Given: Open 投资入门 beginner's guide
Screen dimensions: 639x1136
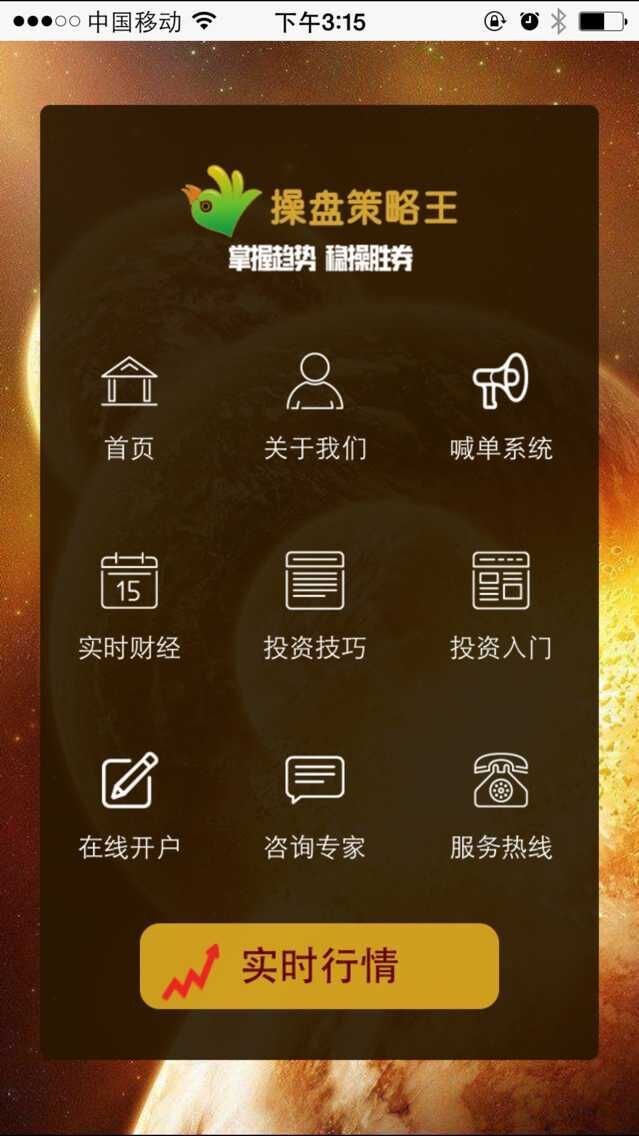Looking at the screenshot, I should (x=500, y=604).
